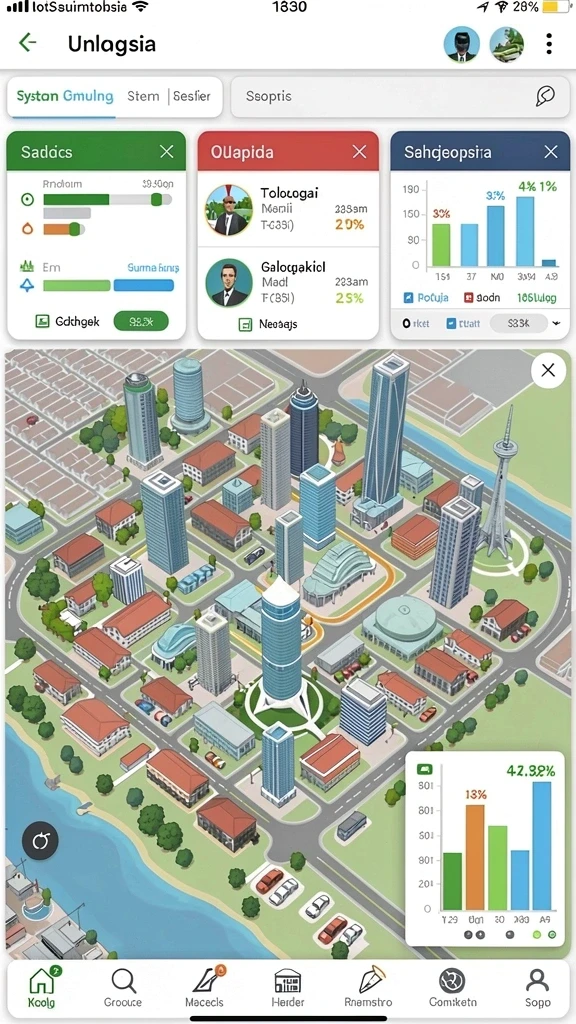576x1024 pixels.
Task: Switch to the Syston Gmulng tab
Action: click(x=65, y=97)
